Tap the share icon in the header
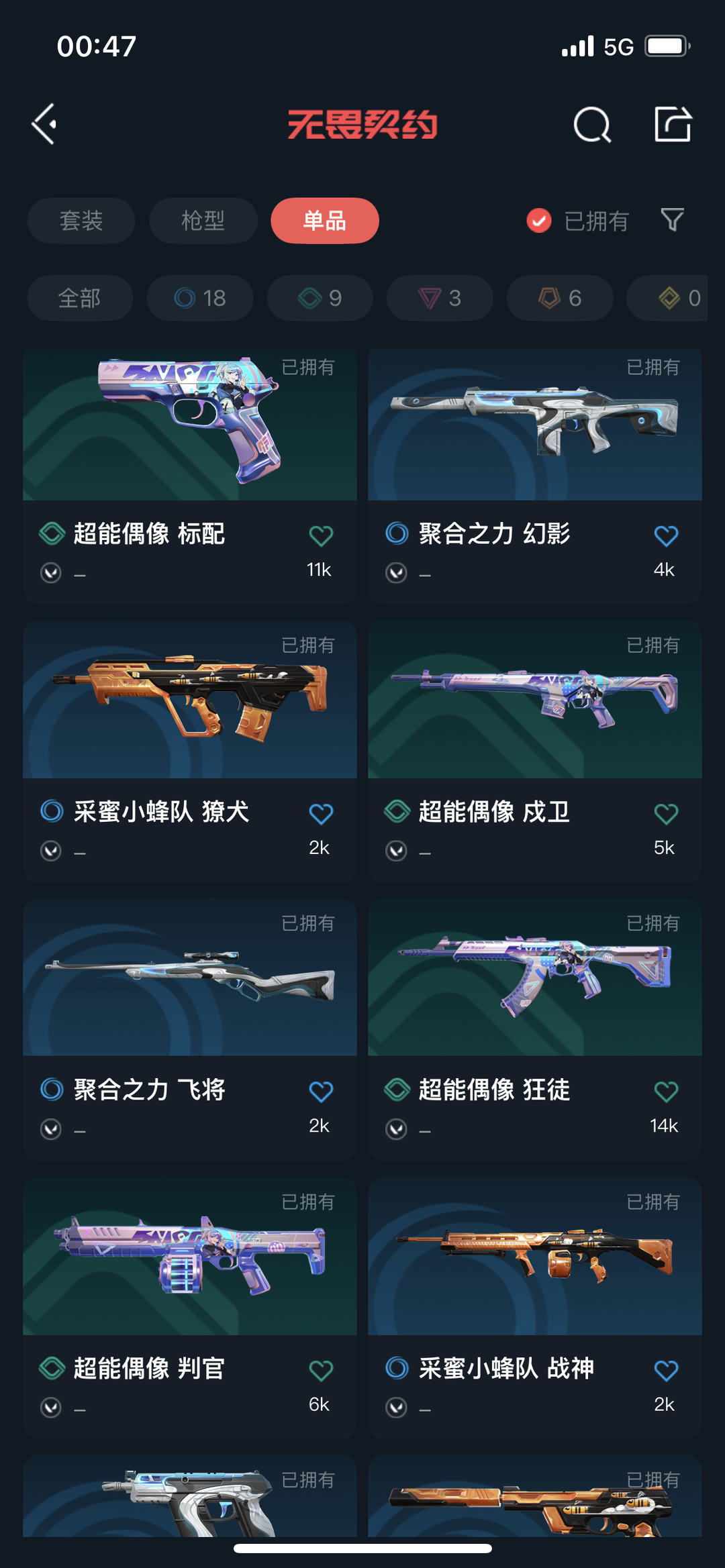Image resolution: width=725 pixels, height=1568 pixels. pos(673,124)
